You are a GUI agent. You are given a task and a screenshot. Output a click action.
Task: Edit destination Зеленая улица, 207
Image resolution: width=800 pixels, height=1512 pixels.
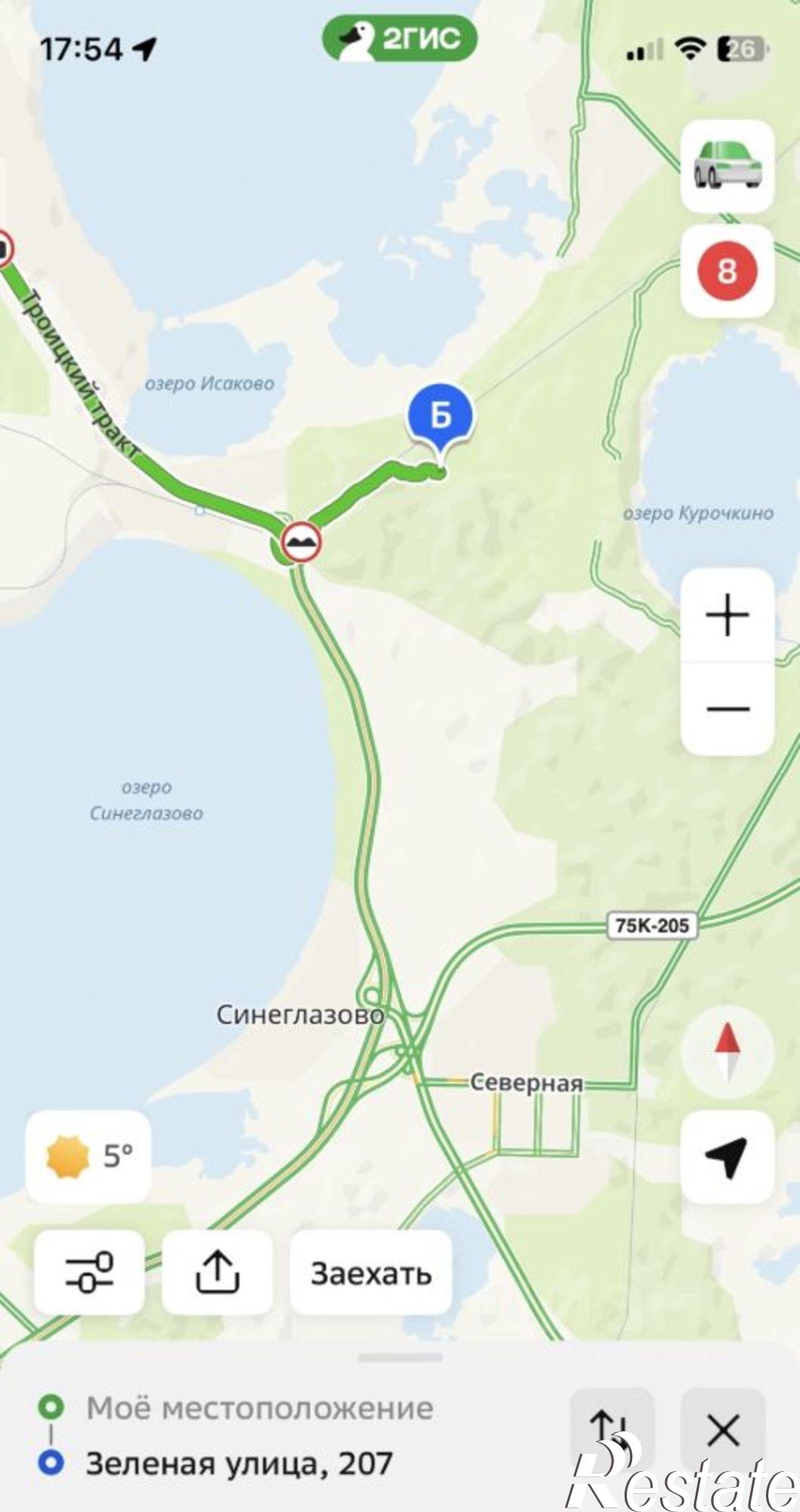(239, 1464)
